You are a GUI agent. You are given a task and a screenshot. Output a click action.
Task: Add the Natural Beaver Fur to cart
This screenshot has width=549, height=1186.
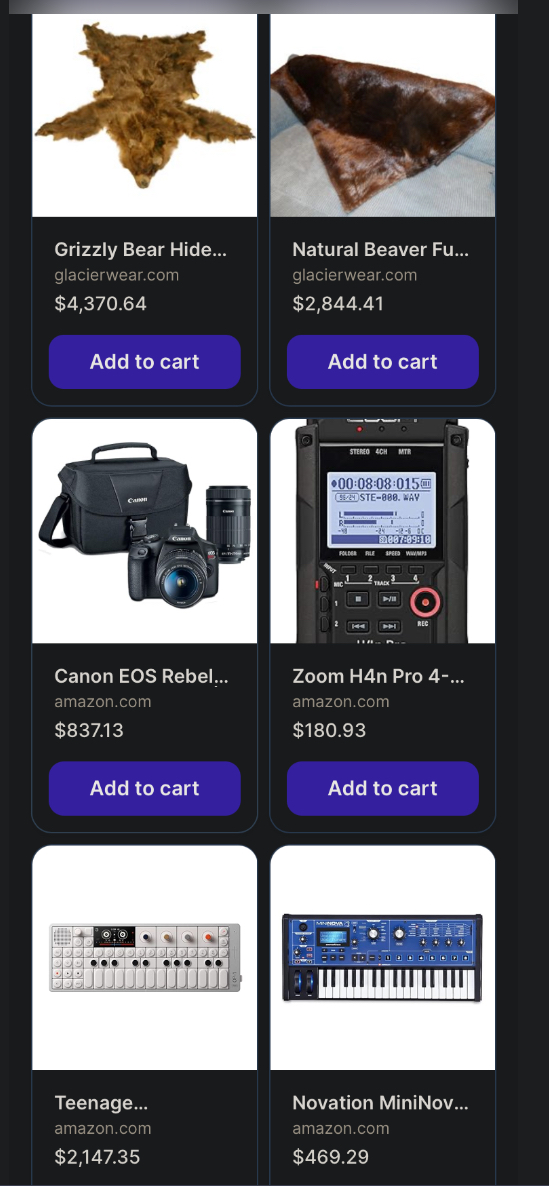pos(383,362)
